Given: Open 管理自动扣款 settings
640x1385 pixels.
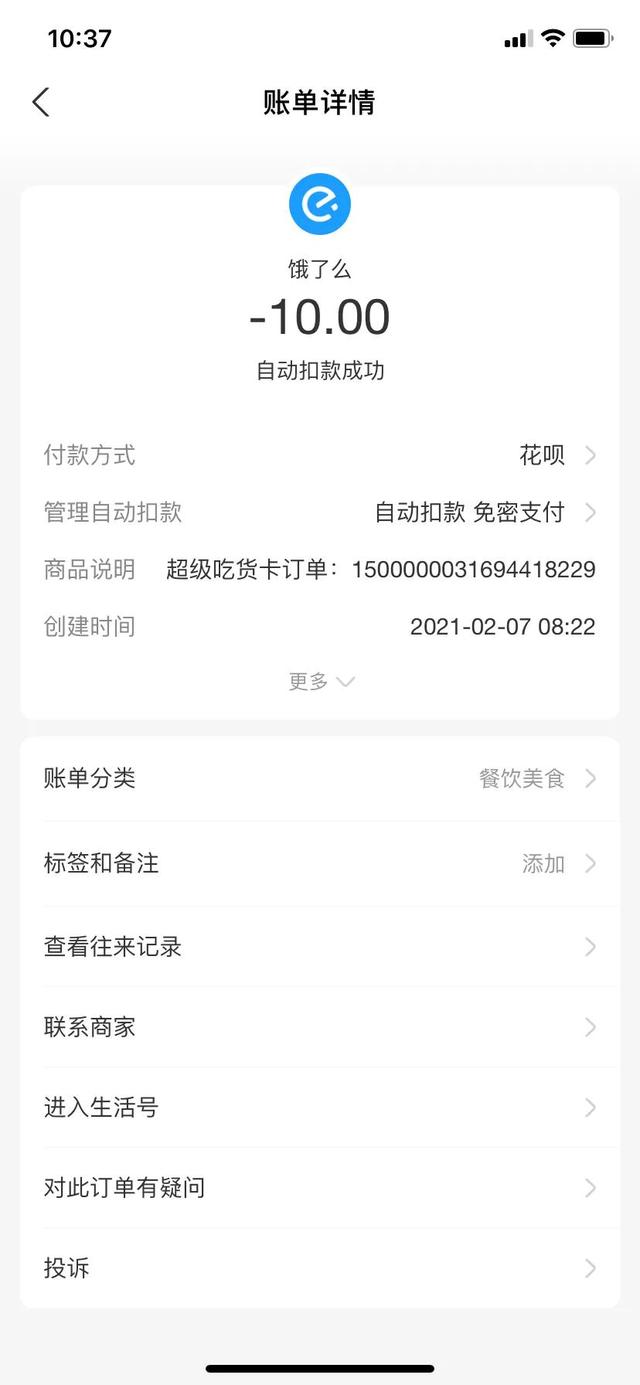Looking at the screenshot, I should click(320, 513).
